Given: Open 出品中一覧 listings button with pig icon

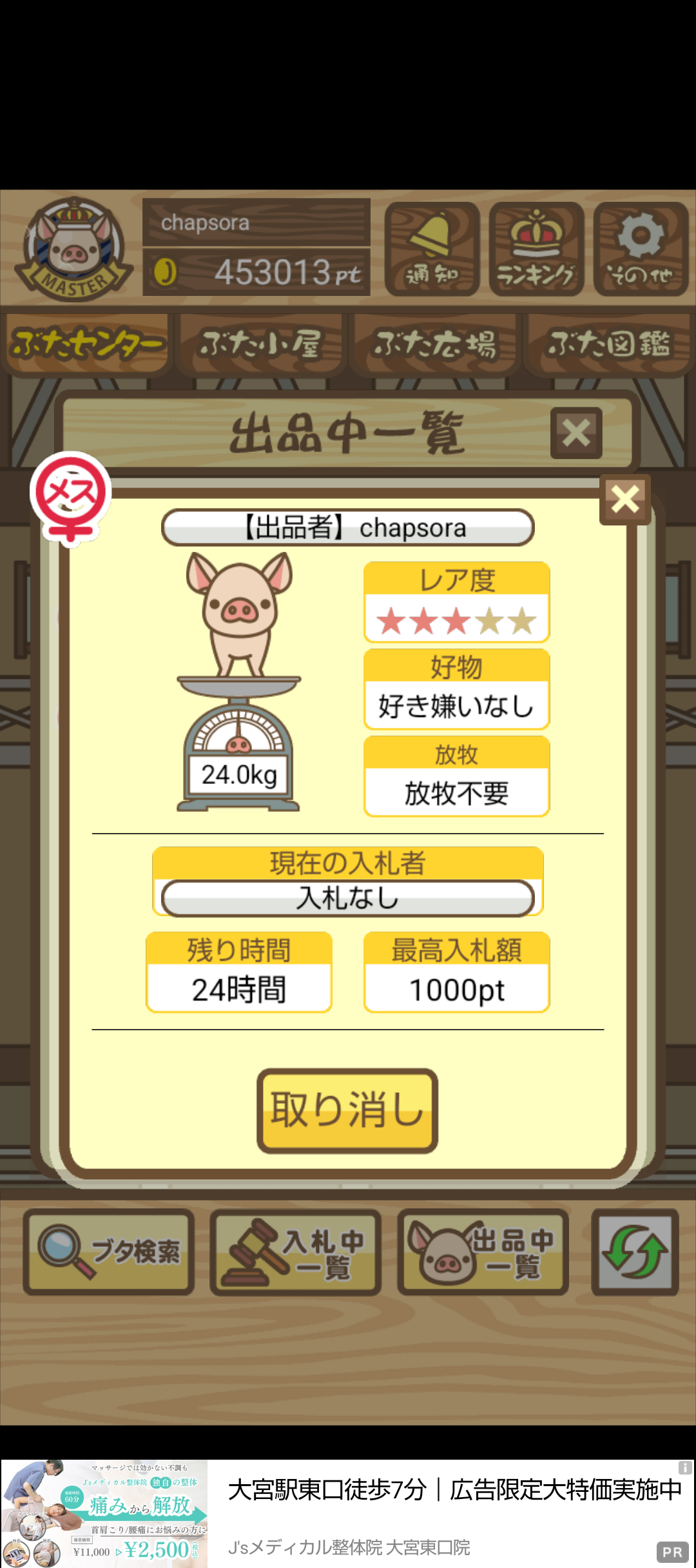Looking at the screenshot, I should [483, 1251].
